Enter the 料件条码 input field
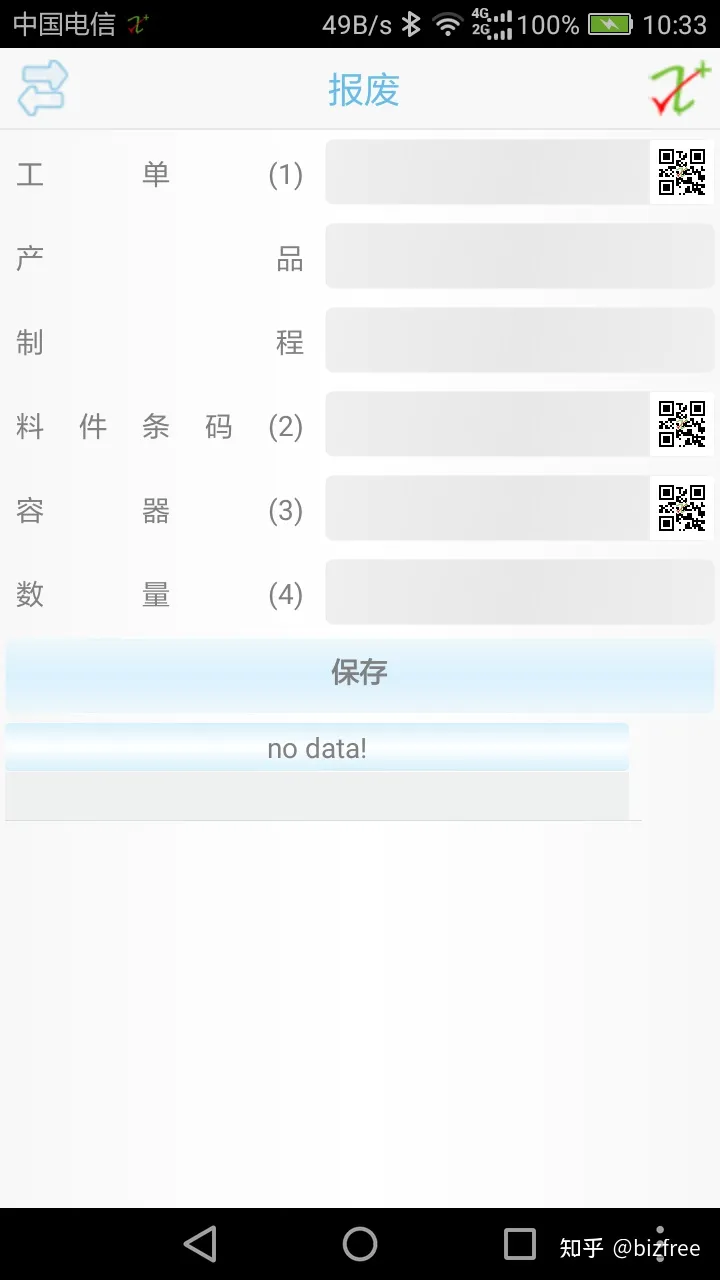 [487, 425]
